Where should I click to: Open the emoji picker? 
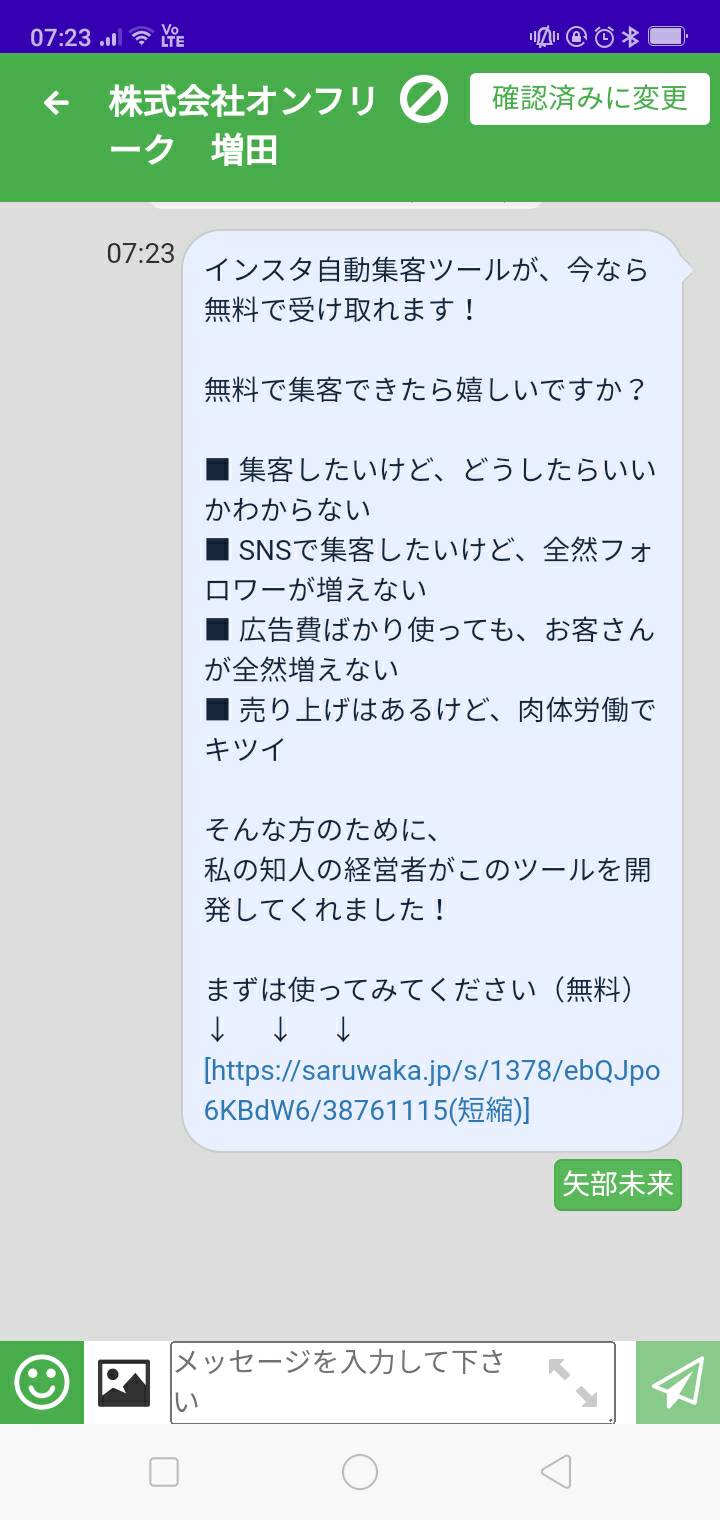pyautogui.click(x=42, y=1382)
